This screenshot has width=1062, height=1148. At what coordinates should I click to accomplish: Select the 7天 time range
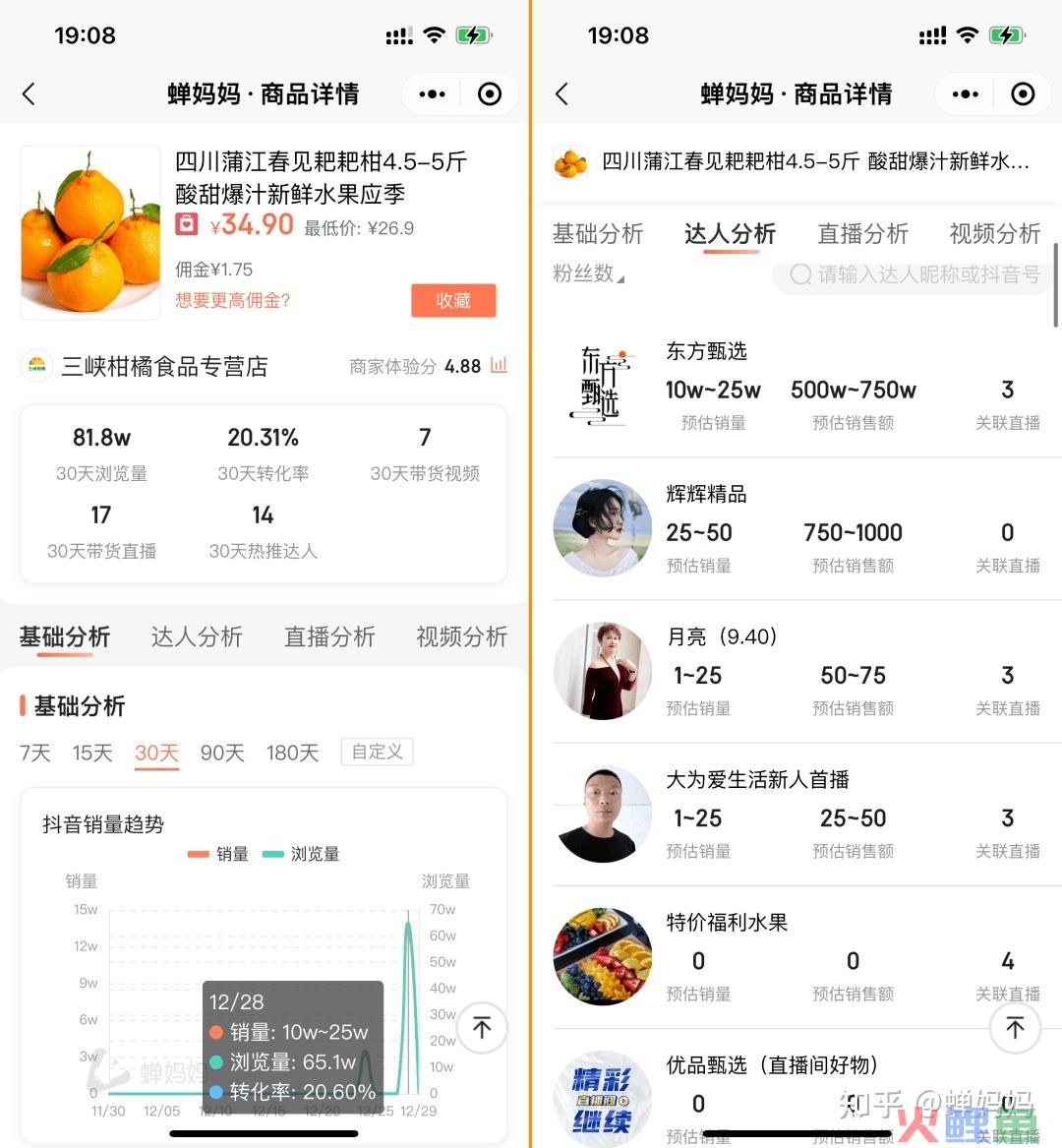[x=35, y=753]
